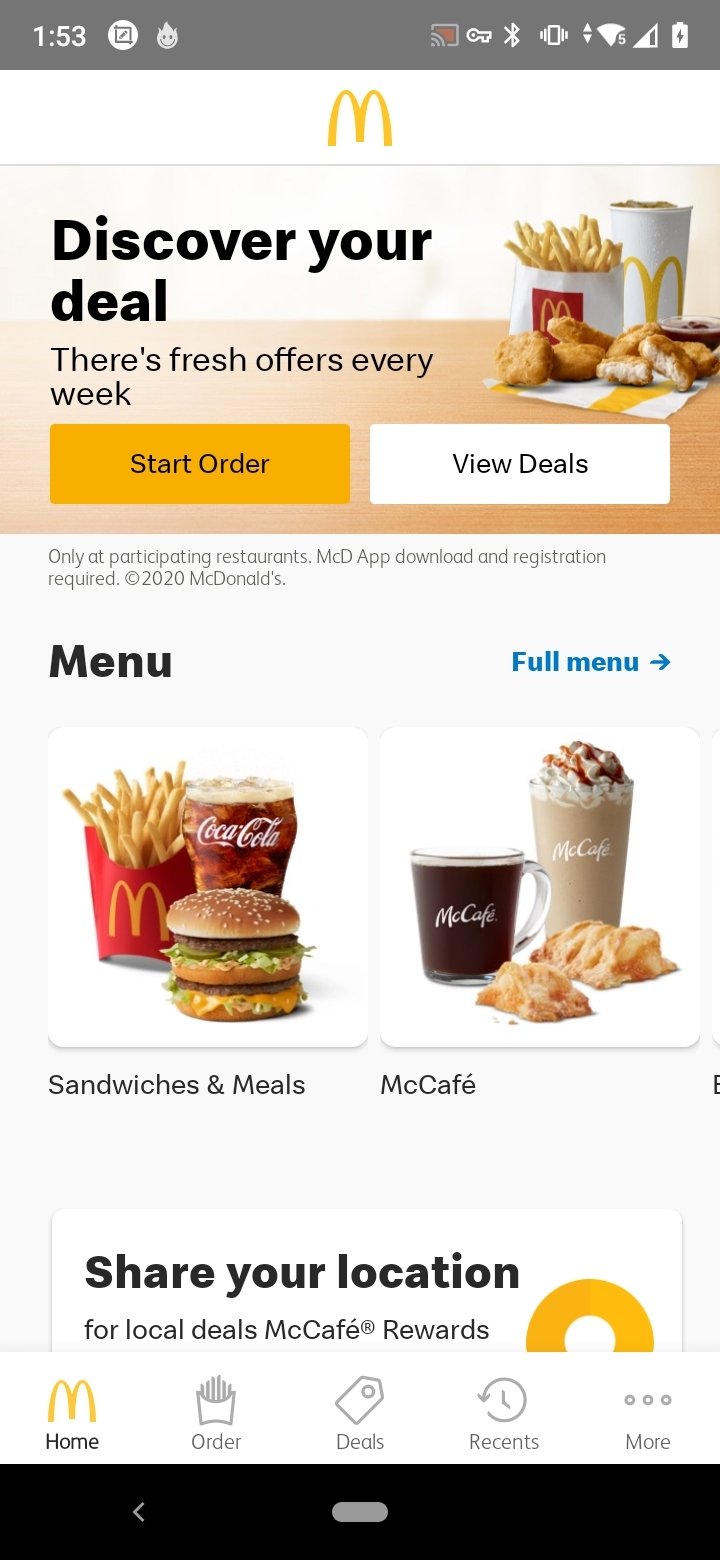Viewport: 720px width, 1560px height.
Task: Open the More tab
Action: point(648,1412)
